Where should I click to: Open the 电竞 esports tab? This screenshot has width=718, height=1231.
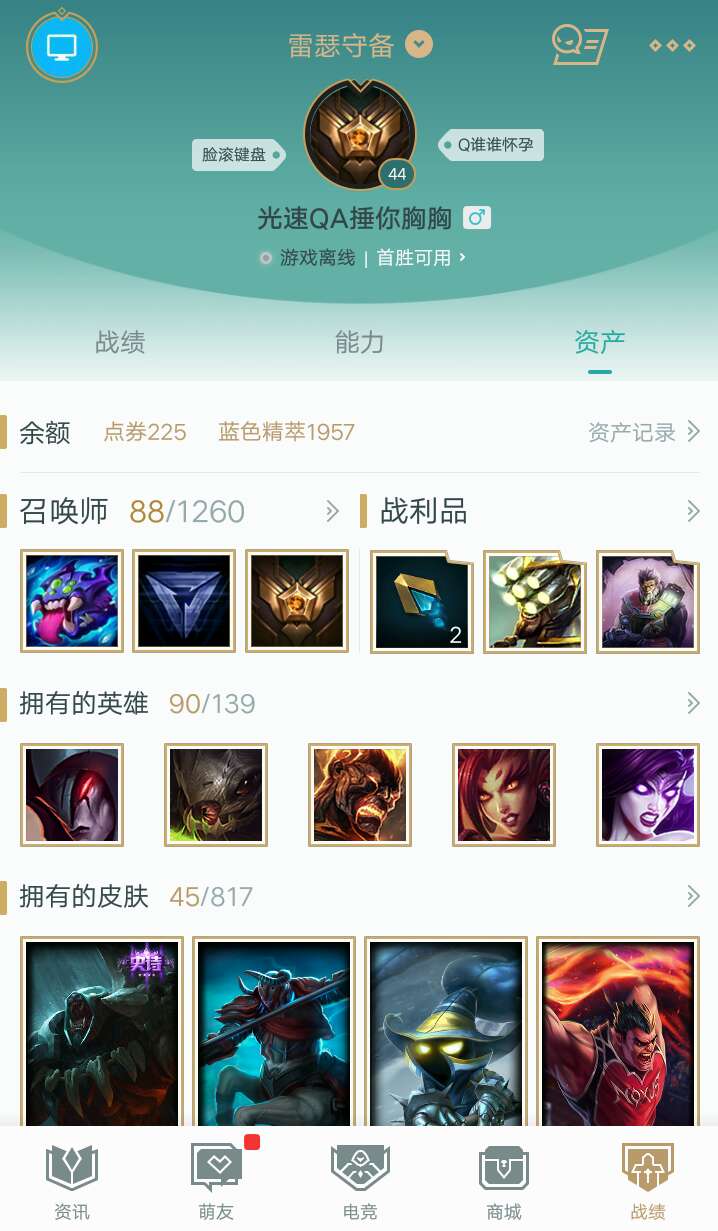[360, 1182]
